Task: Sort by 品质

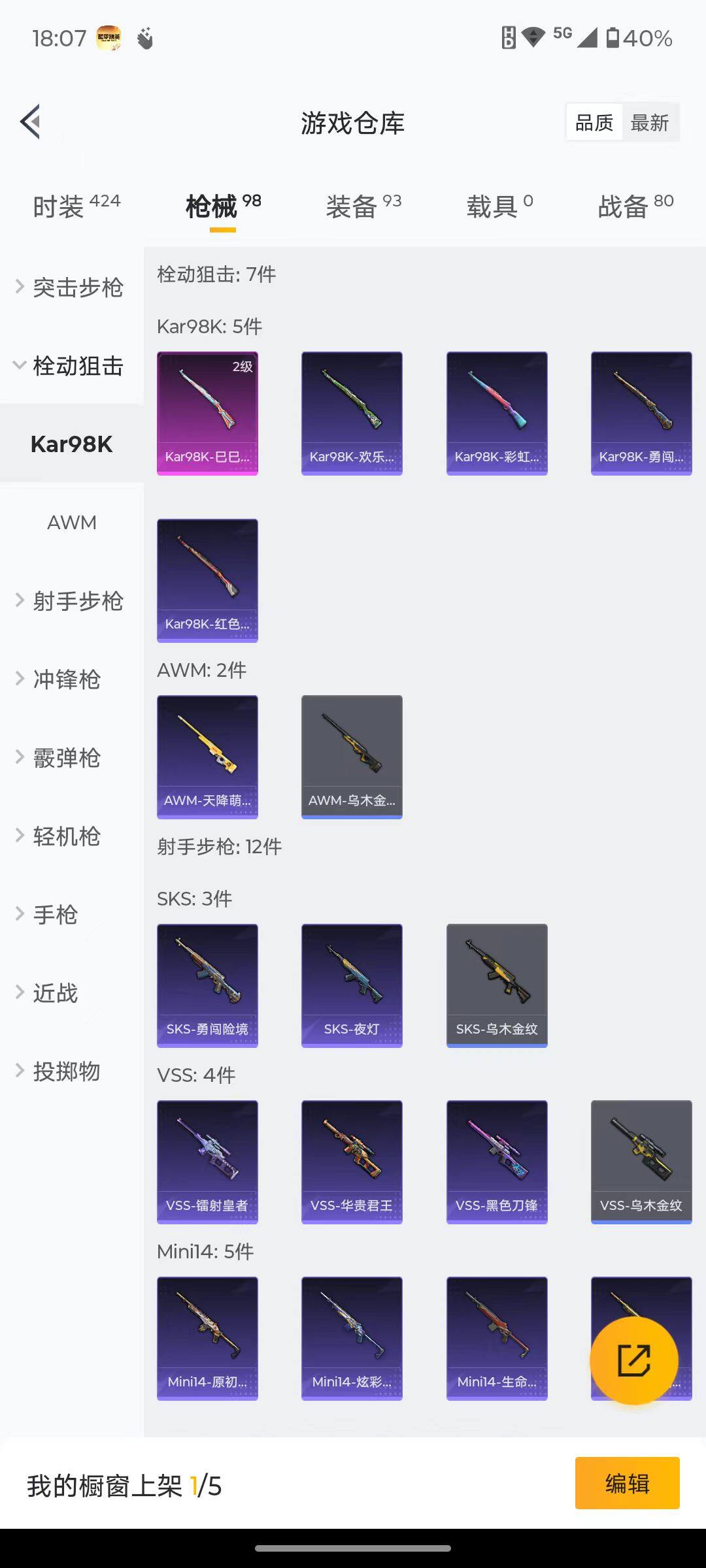Action: point(594,123)
